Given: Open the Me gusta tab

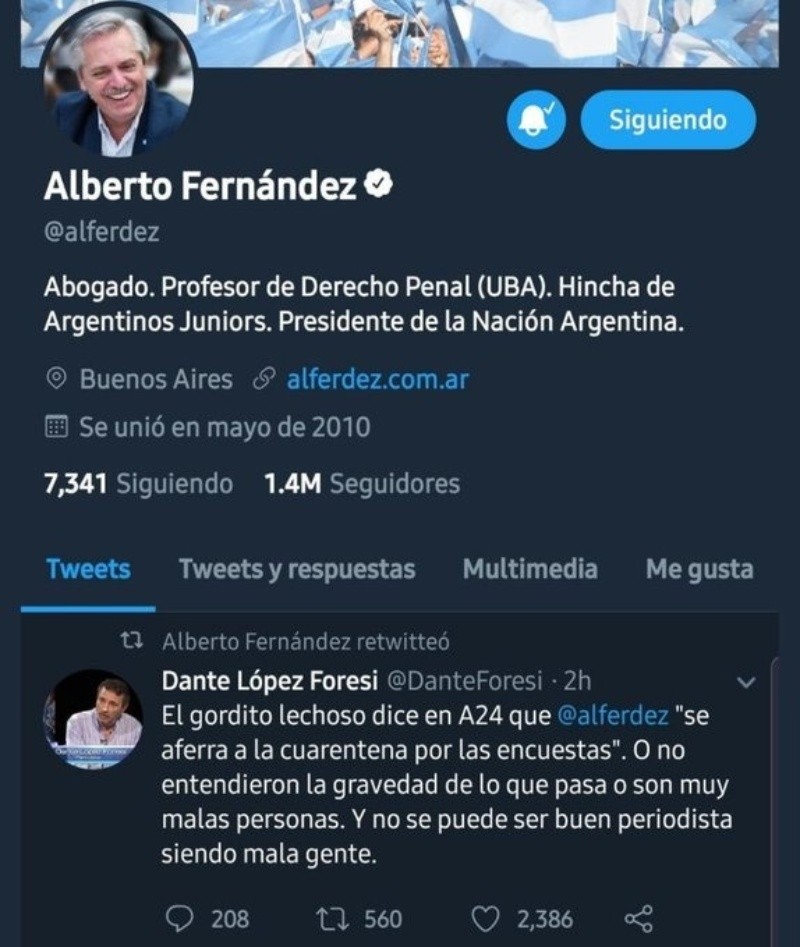Looking at the screenshot, I should [x=699, y=570].
